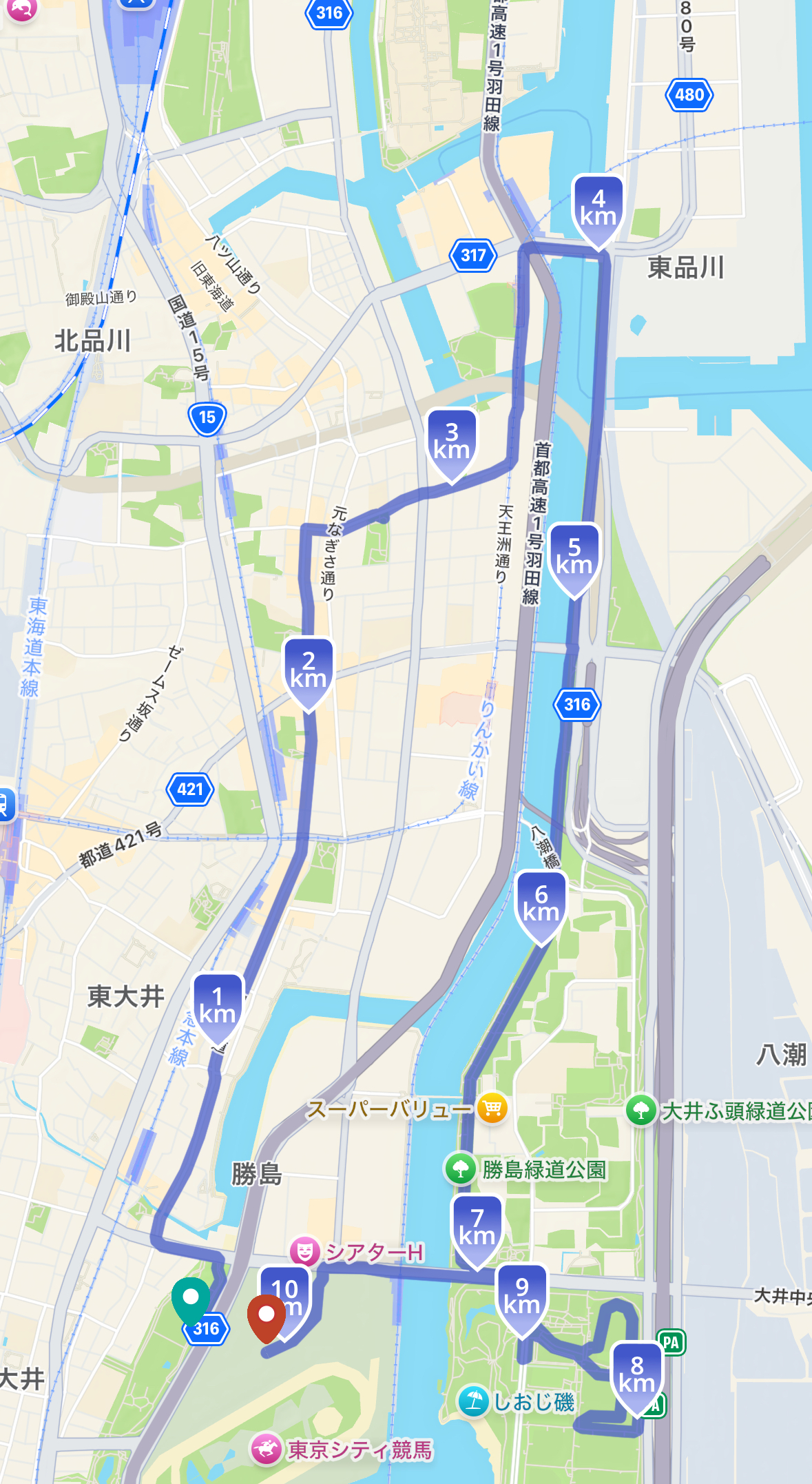The width and height of the screenshot is (812, 1484).
Task: Open the 勝島緑道公園 park marker
Action: [461, 1168]
